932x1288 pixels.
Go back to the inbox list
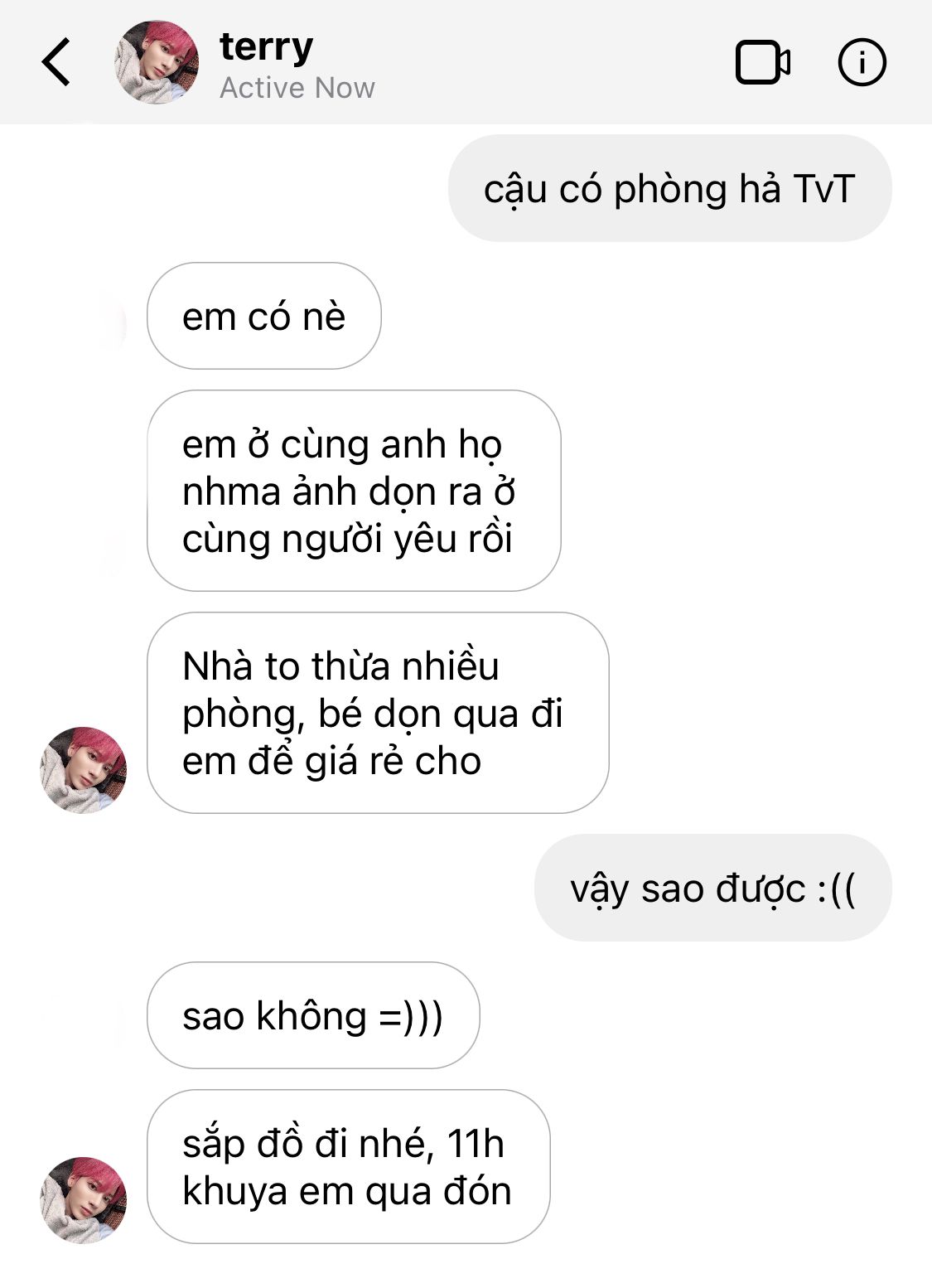[x=56, y=62]
